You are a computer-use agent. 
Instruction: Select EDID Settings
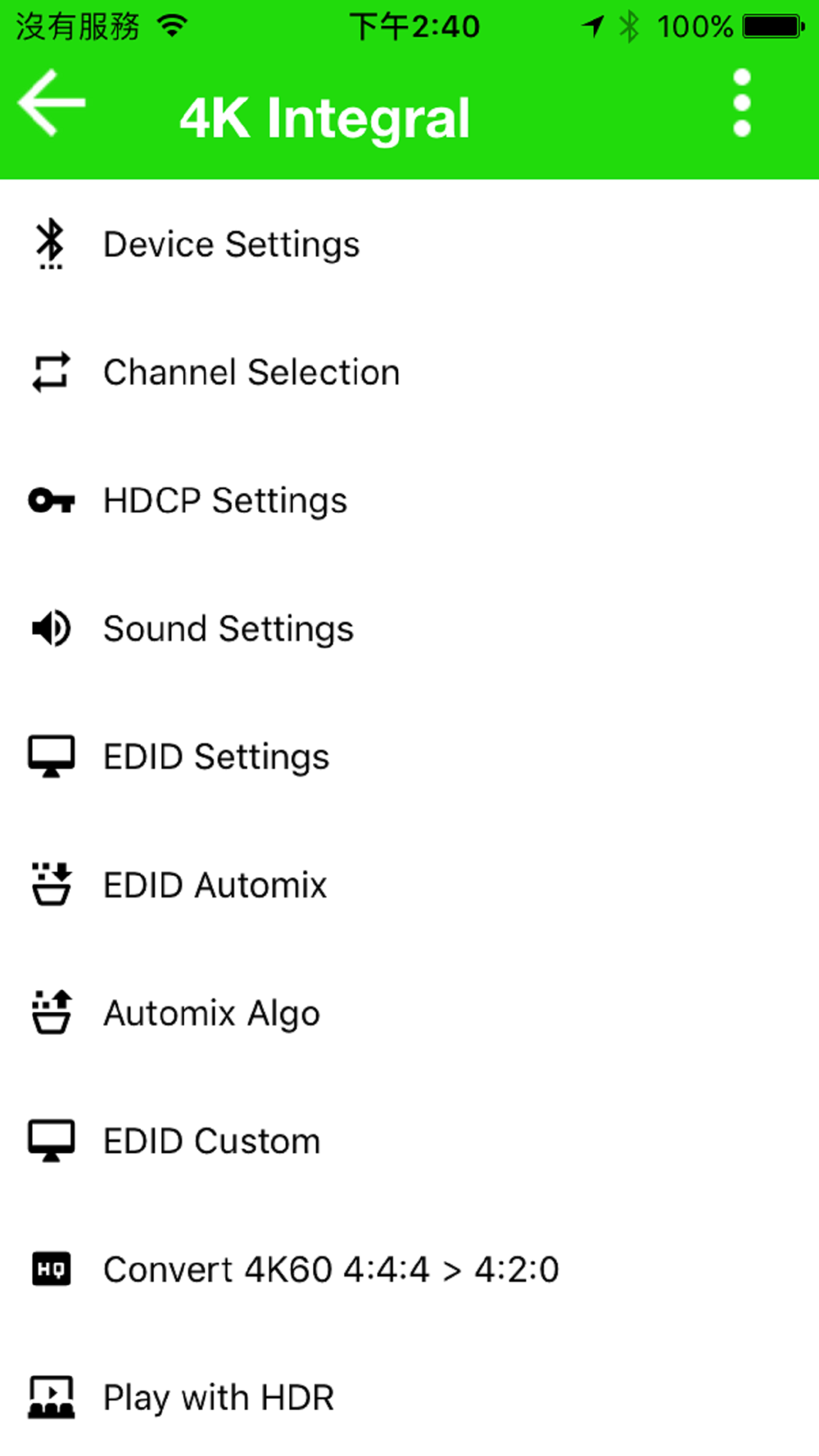(x=409, y=757)
